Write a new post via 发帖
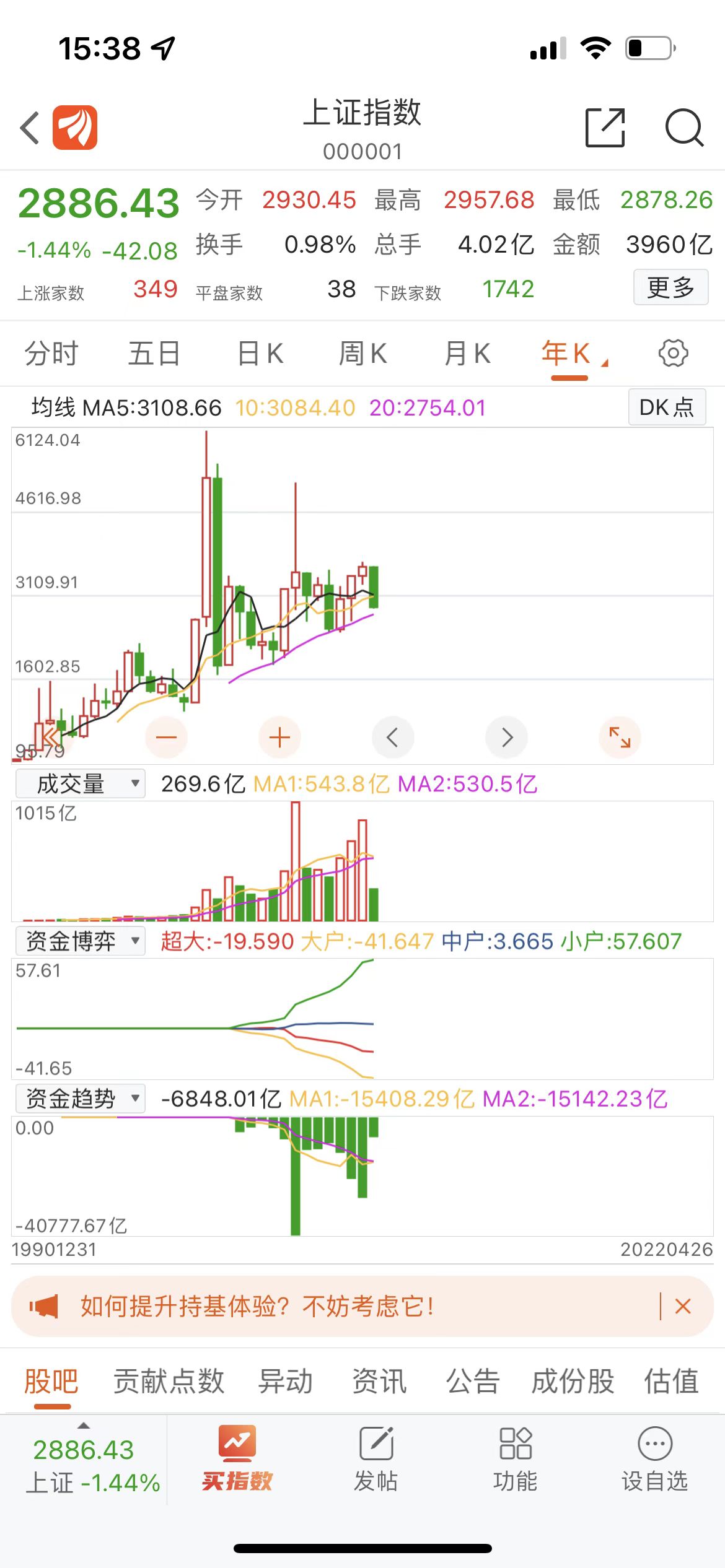Screen dimensions: 725x1568 point(376,1459)
